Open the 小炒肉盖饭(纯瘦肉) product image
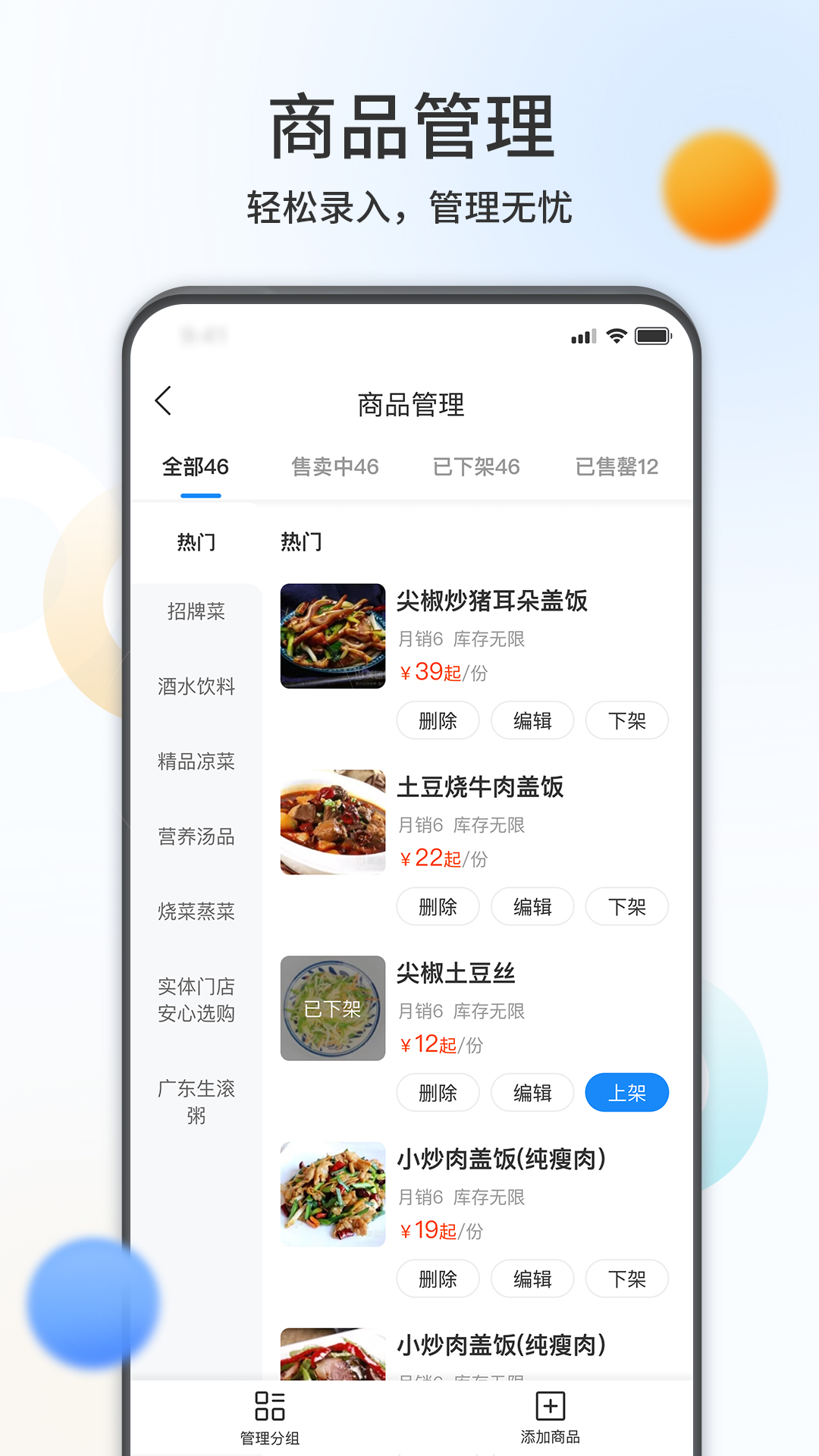Viewport: 819px width, 1456px height. tap(332, 1193)
